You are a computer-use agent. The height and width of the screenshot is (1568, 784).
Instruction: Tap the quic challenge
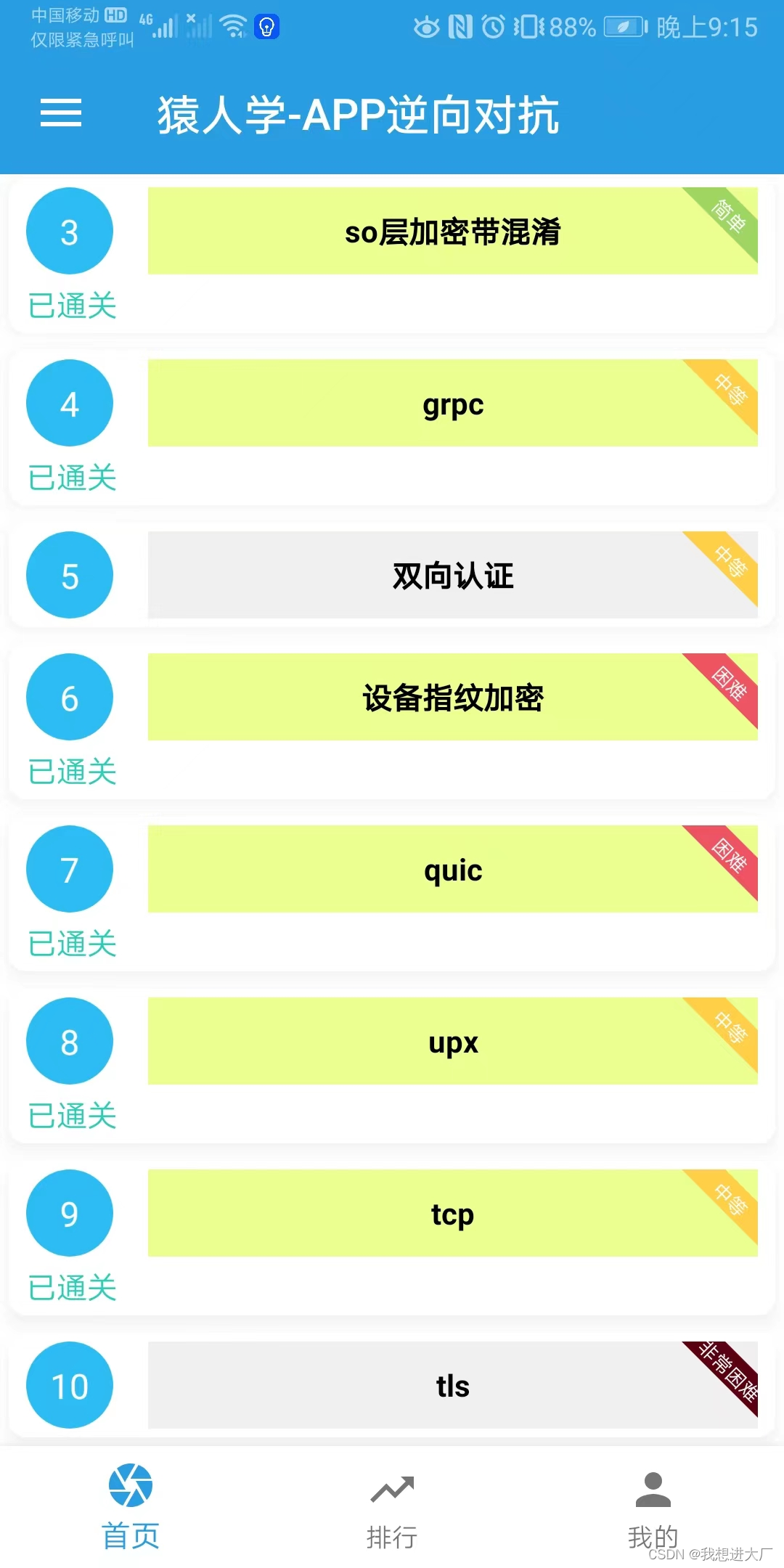[452, 870]
